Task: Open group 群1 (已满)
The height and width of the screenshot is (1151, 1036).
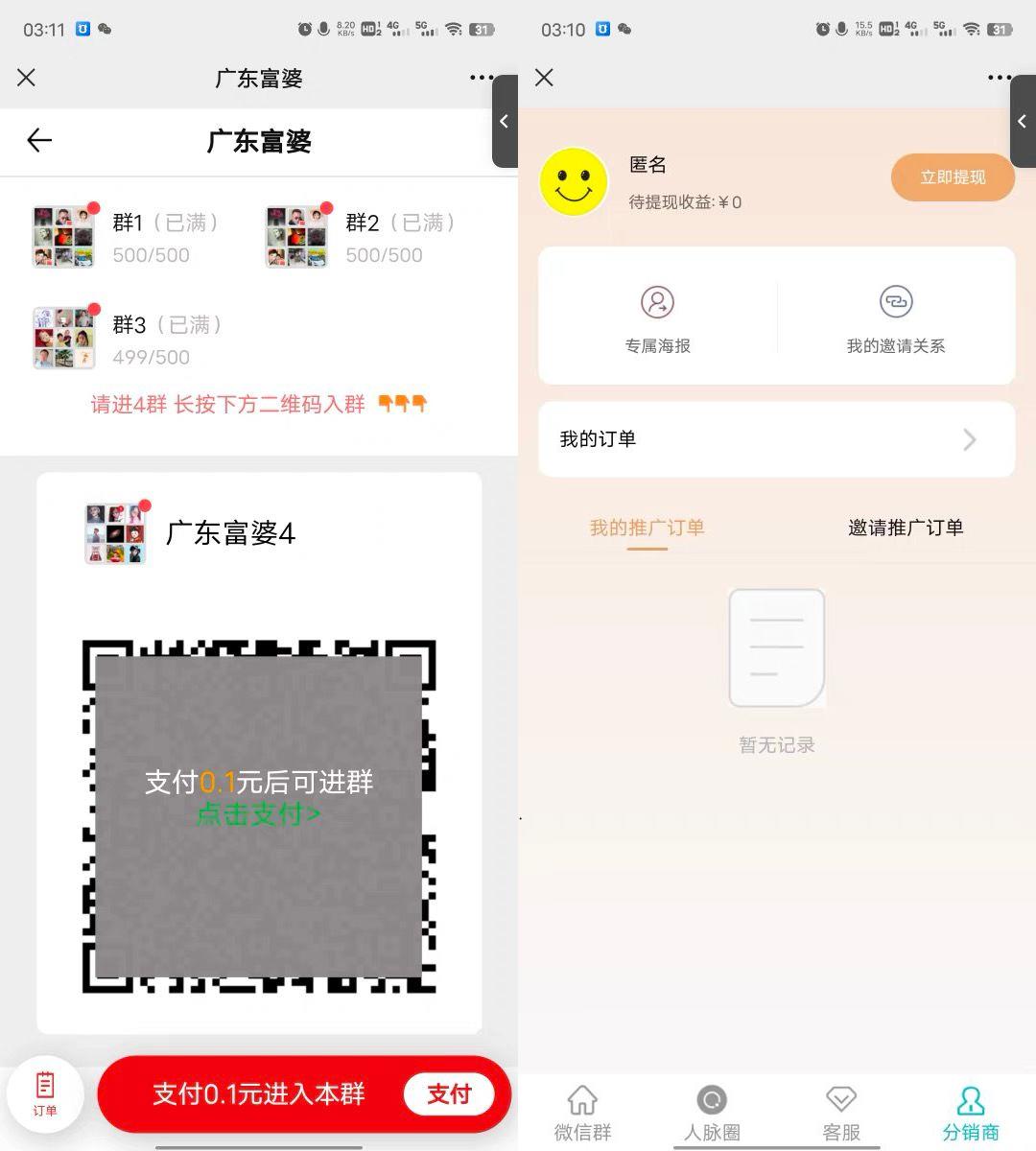Action: tap(125, 237)
